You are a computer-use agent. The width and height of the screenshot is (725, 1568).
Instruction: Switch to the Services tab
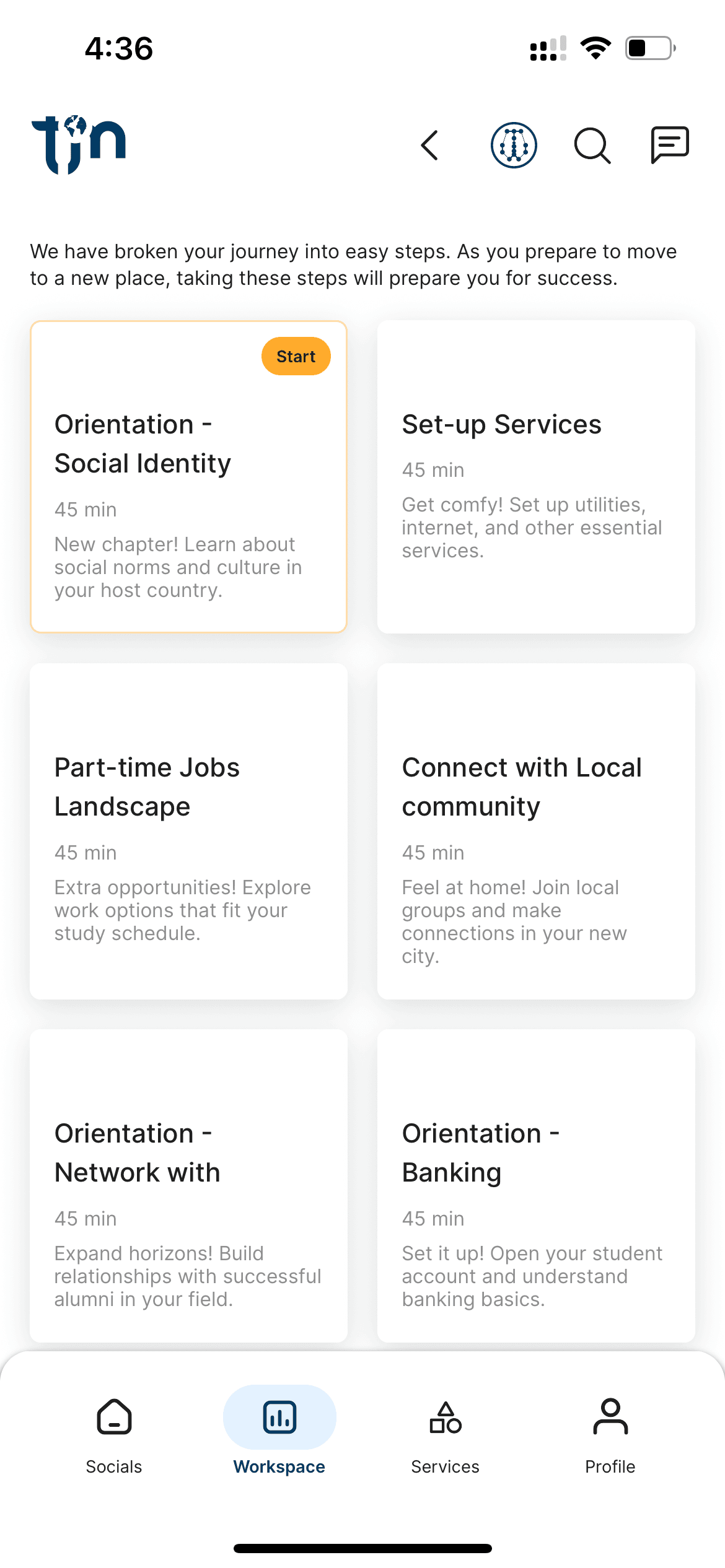[444, 1466]
